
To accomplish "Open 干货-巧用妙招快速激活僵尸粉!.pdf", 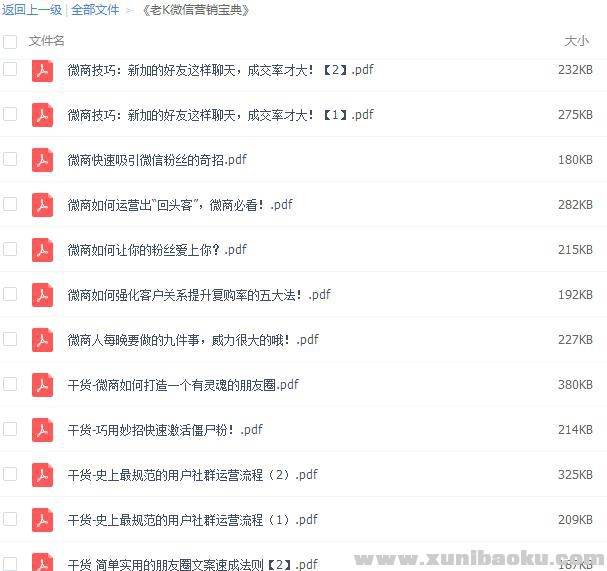I will point(165,430).
